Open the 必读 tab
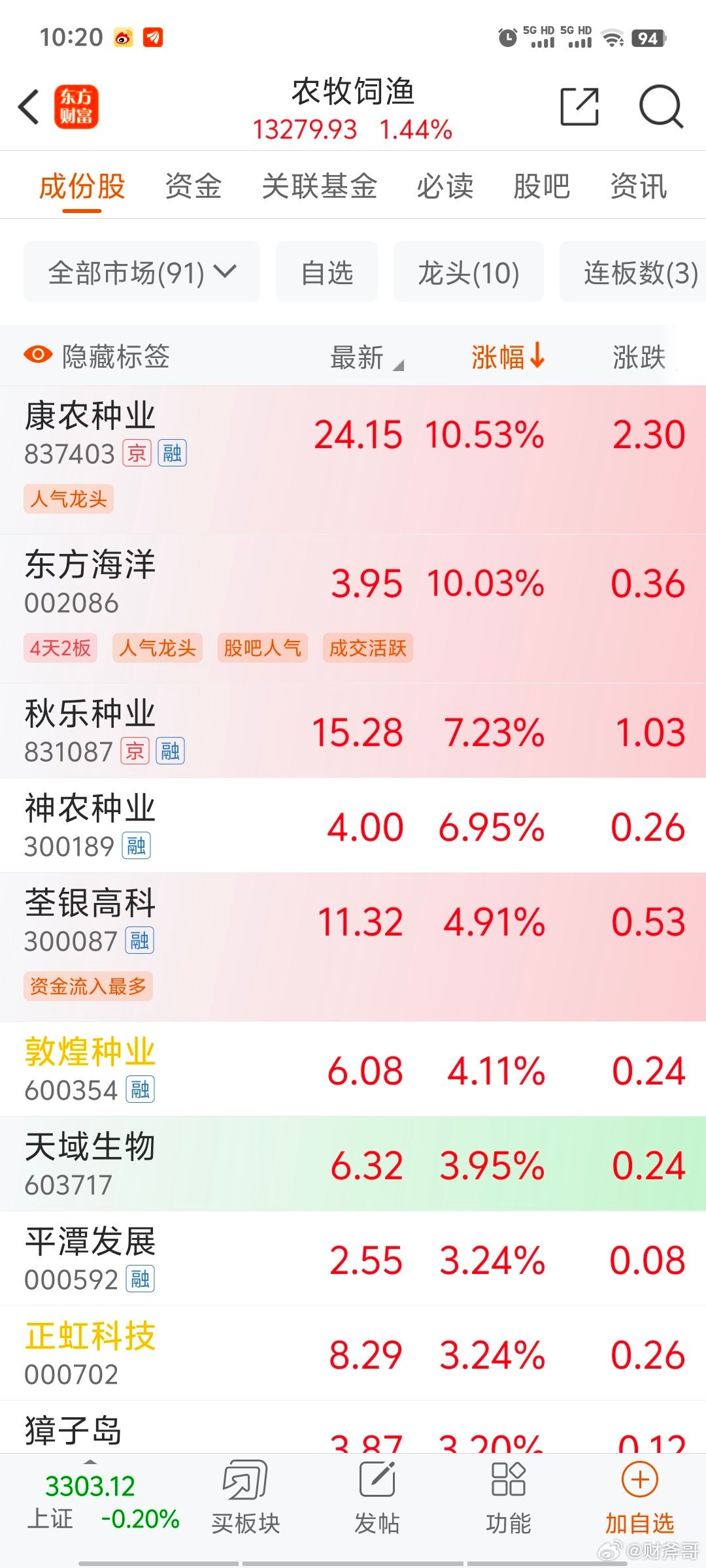This screenshot has height=1568, width=706. (445, 186)
